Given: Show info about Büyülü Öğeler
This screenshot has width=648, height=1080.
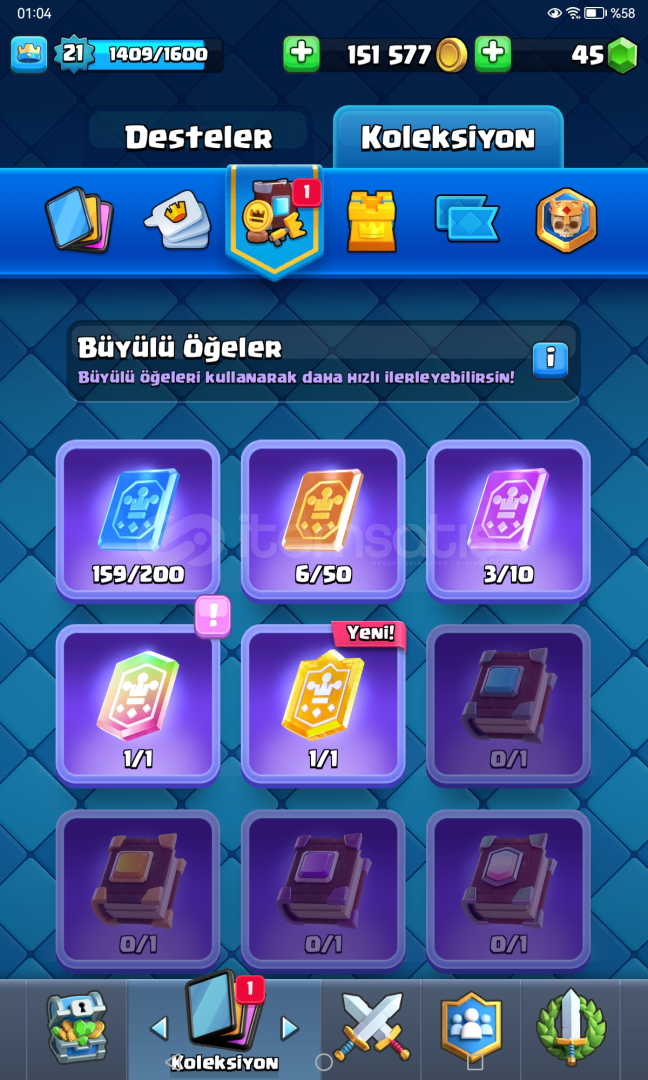Looking at the screenshot, I should point(550,360).
